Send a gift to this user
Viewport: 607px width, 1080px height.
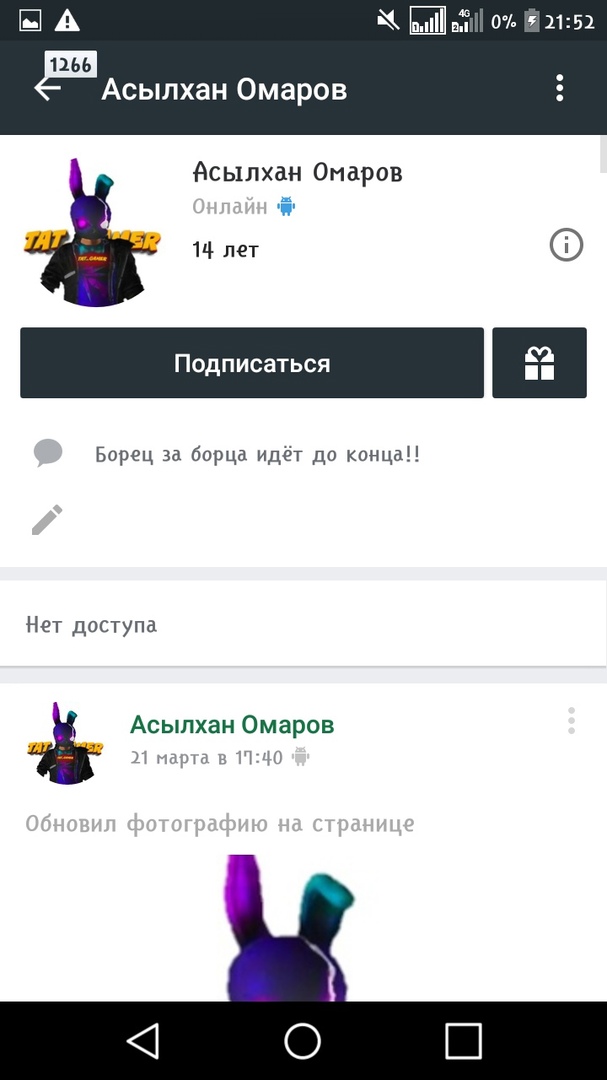[x=539, y=363]
